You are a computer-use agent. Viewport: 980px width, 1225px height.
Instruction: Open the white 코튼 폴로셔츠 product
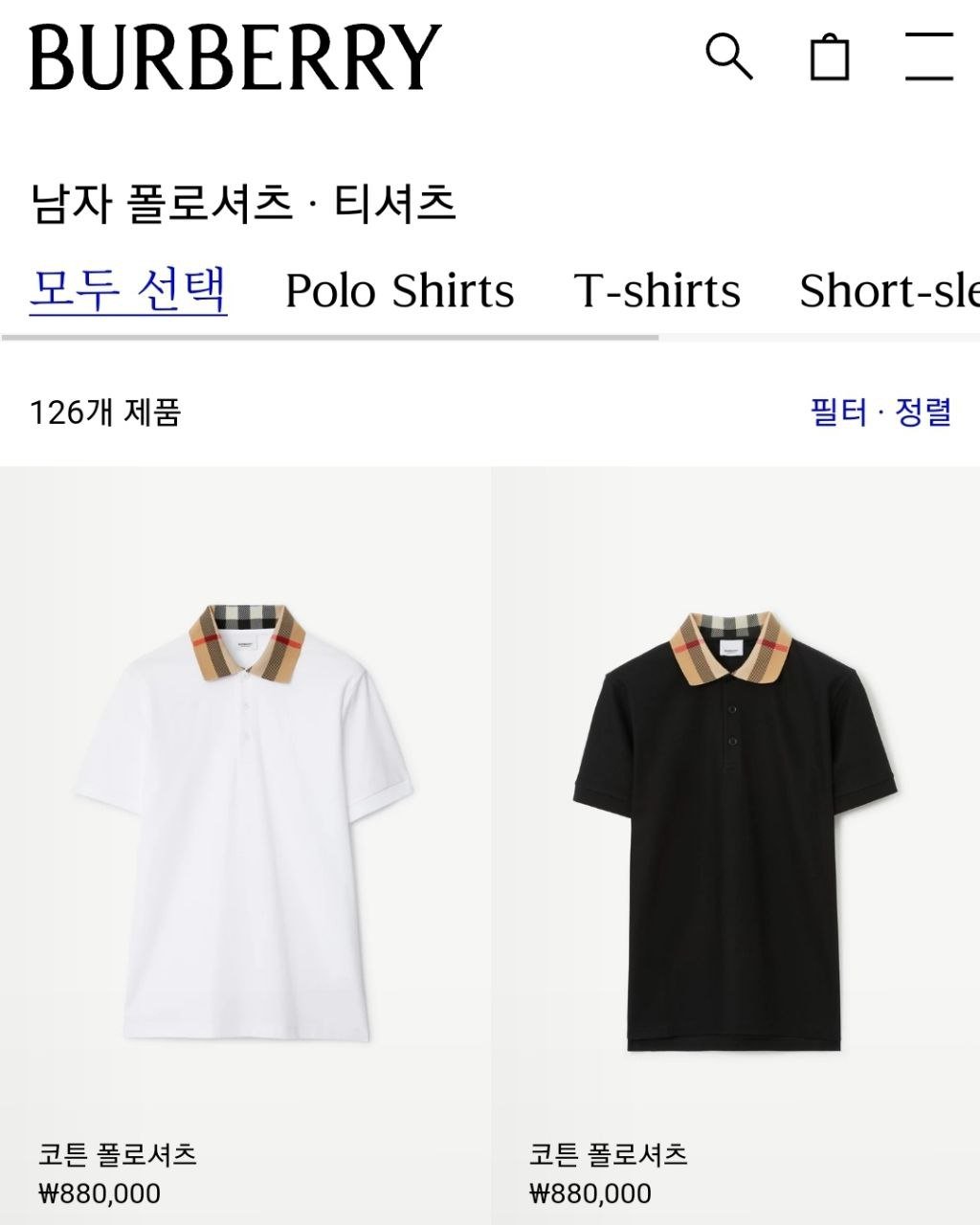pyautogui.click(x=245, y=823)
